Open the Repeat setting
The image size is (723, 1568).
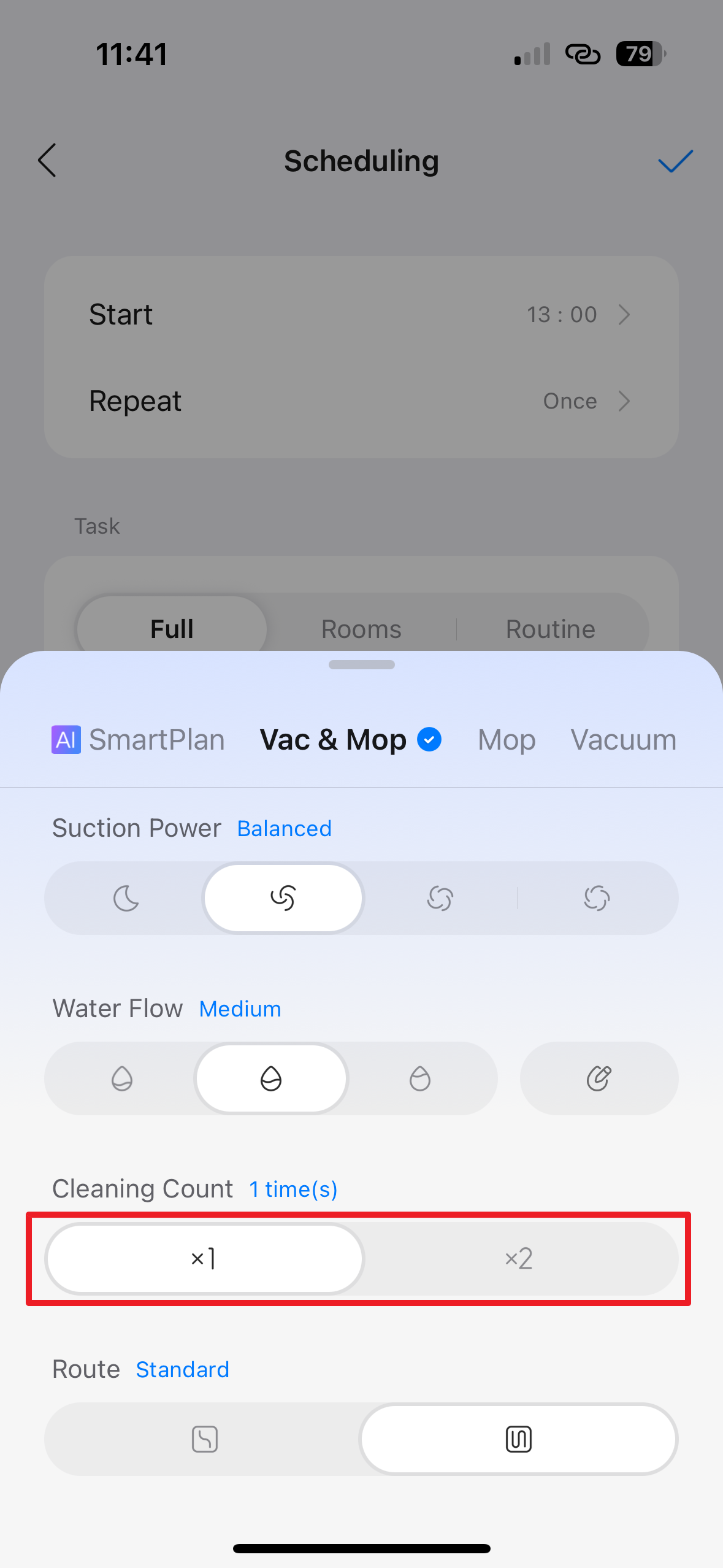pyautogui.click(x=361, y=401)
